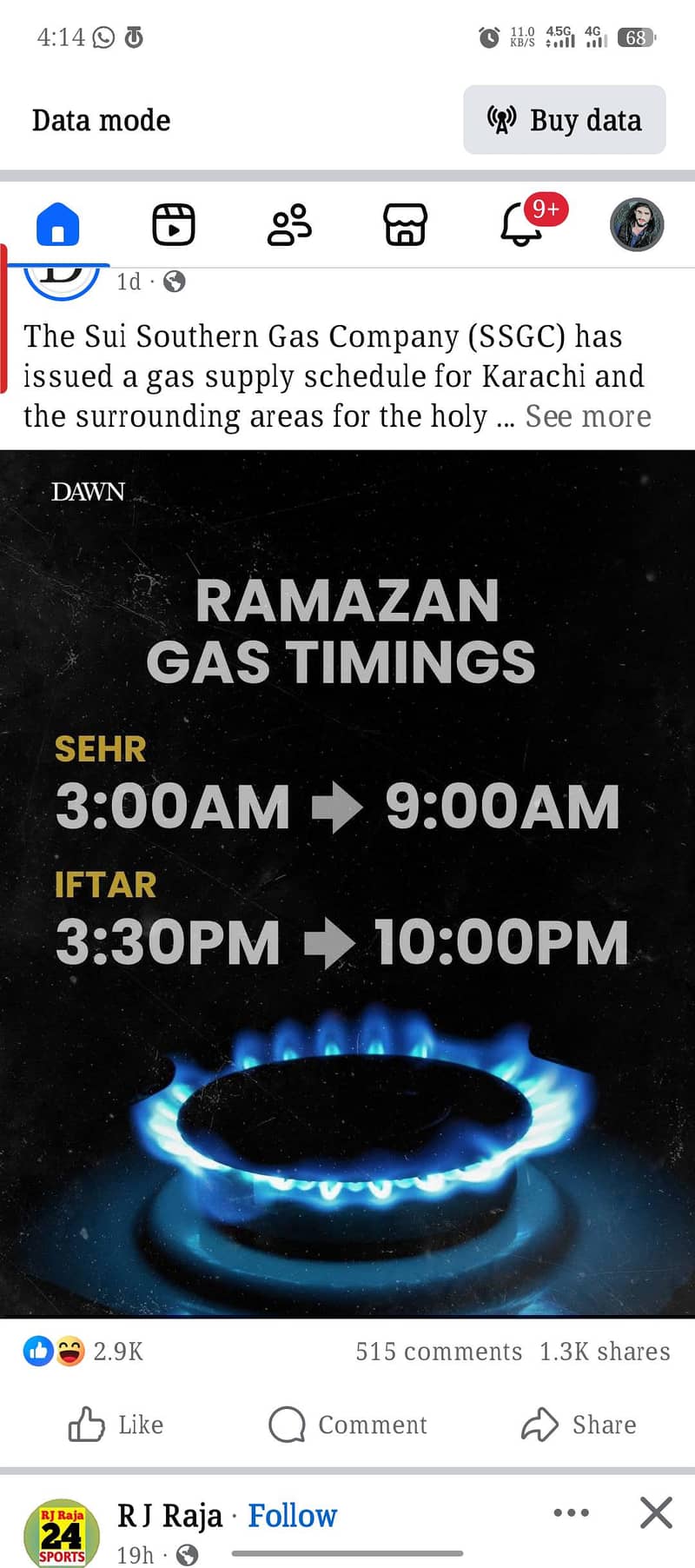Open the options menu on RJ Raja's post

[571, 1513]
